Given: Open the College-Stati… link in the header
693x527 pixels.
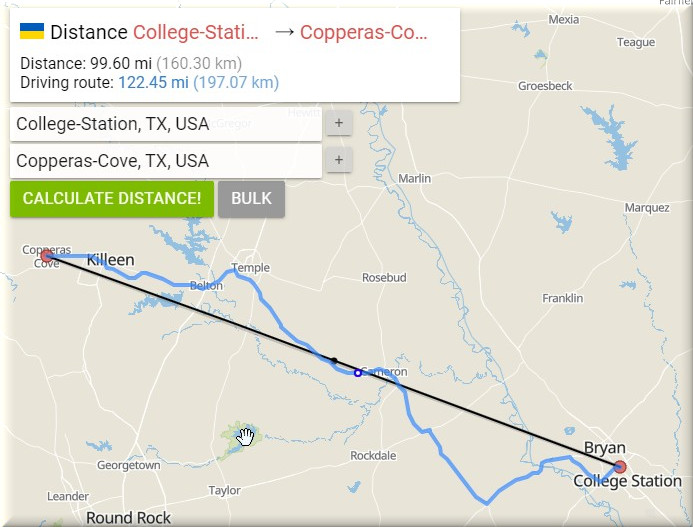Looking at the screenshot, I should [x=196, y=32].
